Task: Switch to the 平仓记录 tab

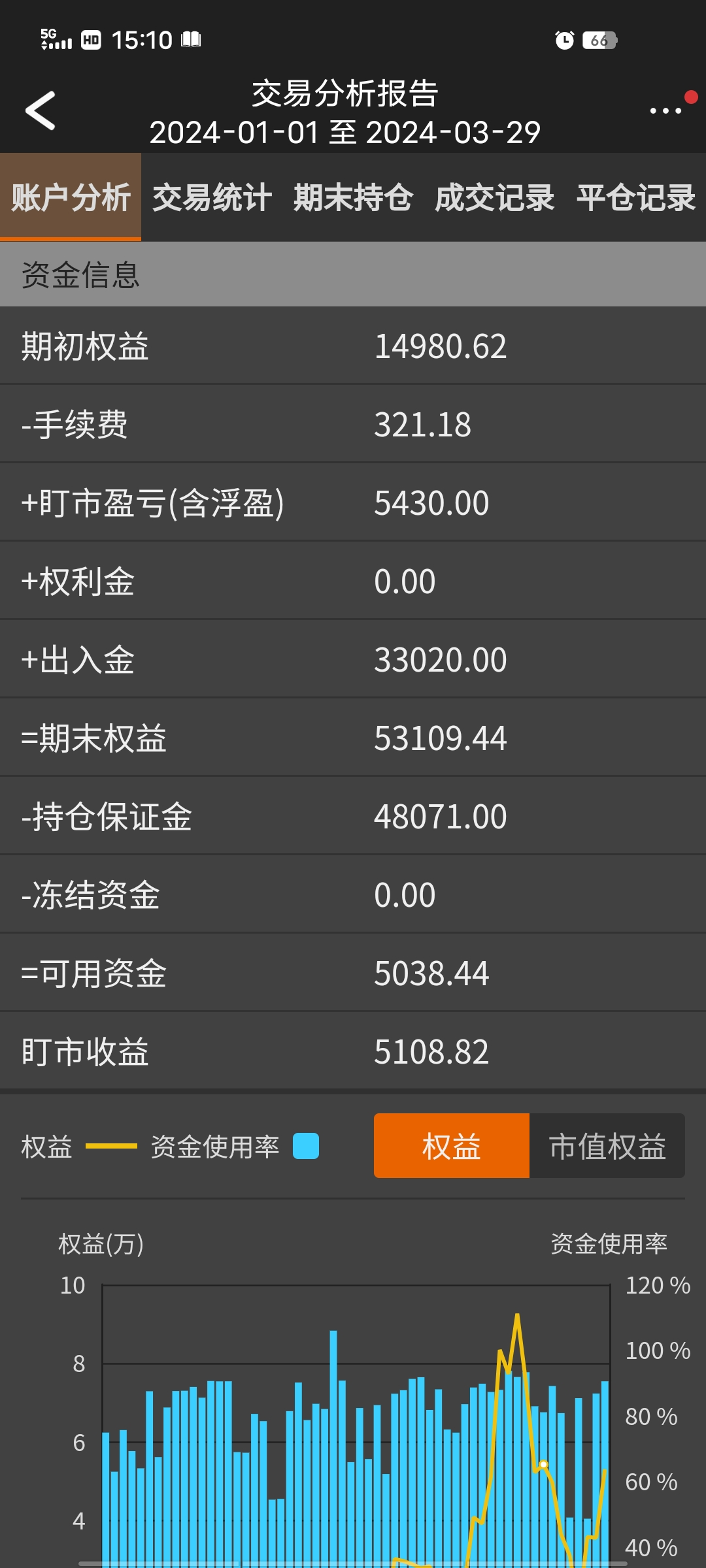Action: 635,197
